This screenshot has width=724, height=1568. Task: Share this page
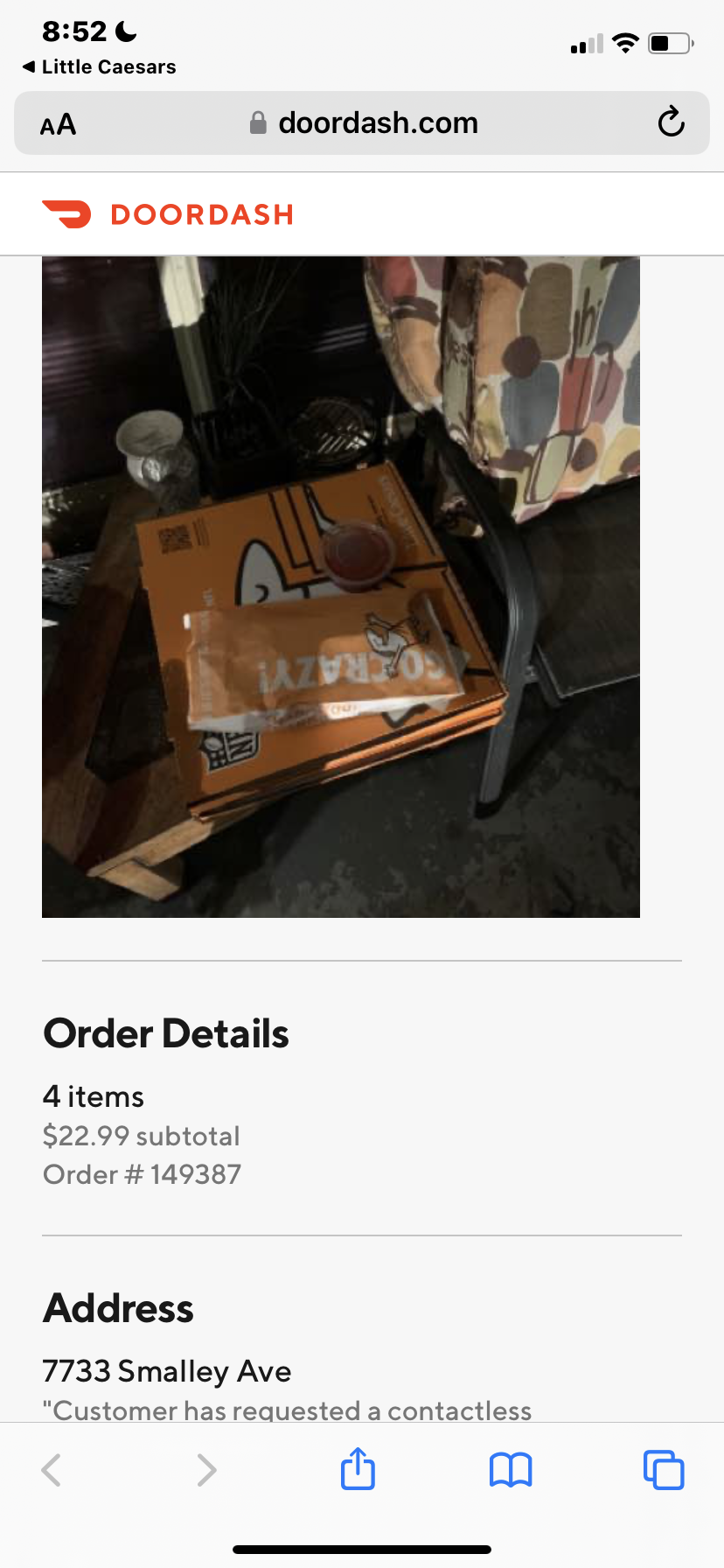point(358,1469)
